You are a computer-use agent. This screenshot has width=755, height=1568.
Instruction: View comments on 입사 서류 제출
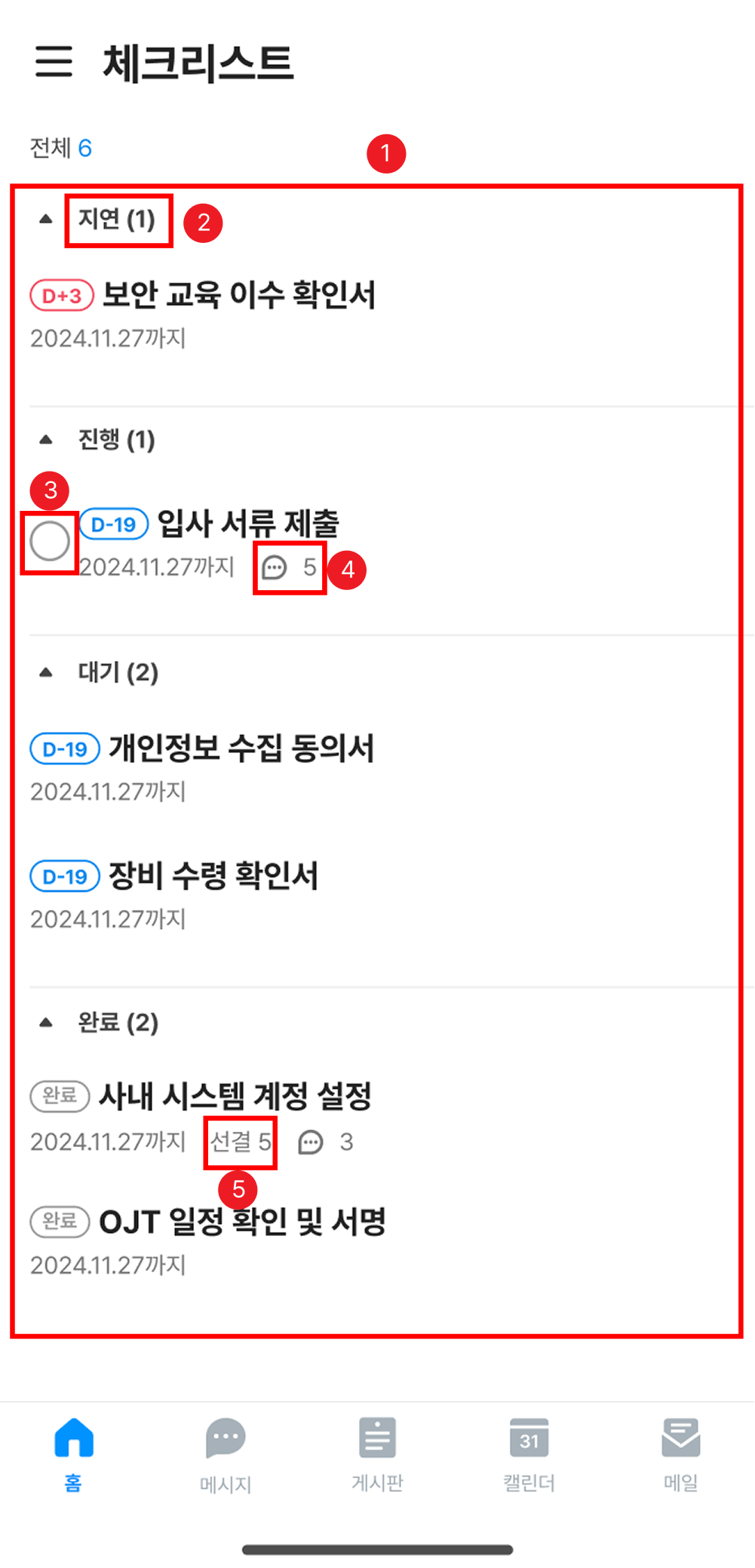[289, 567]
